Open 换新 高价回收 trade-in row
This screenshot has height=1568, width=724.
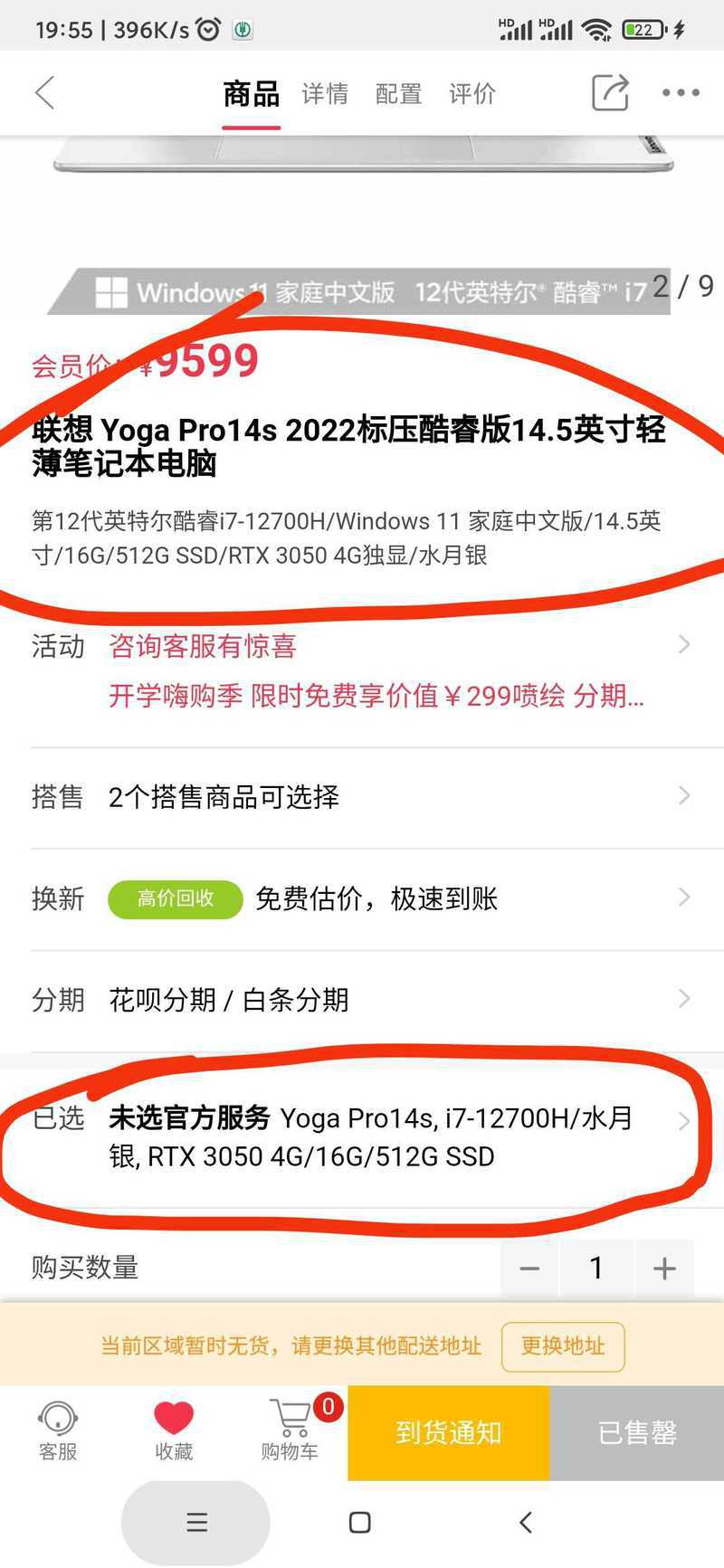[362, 898]
